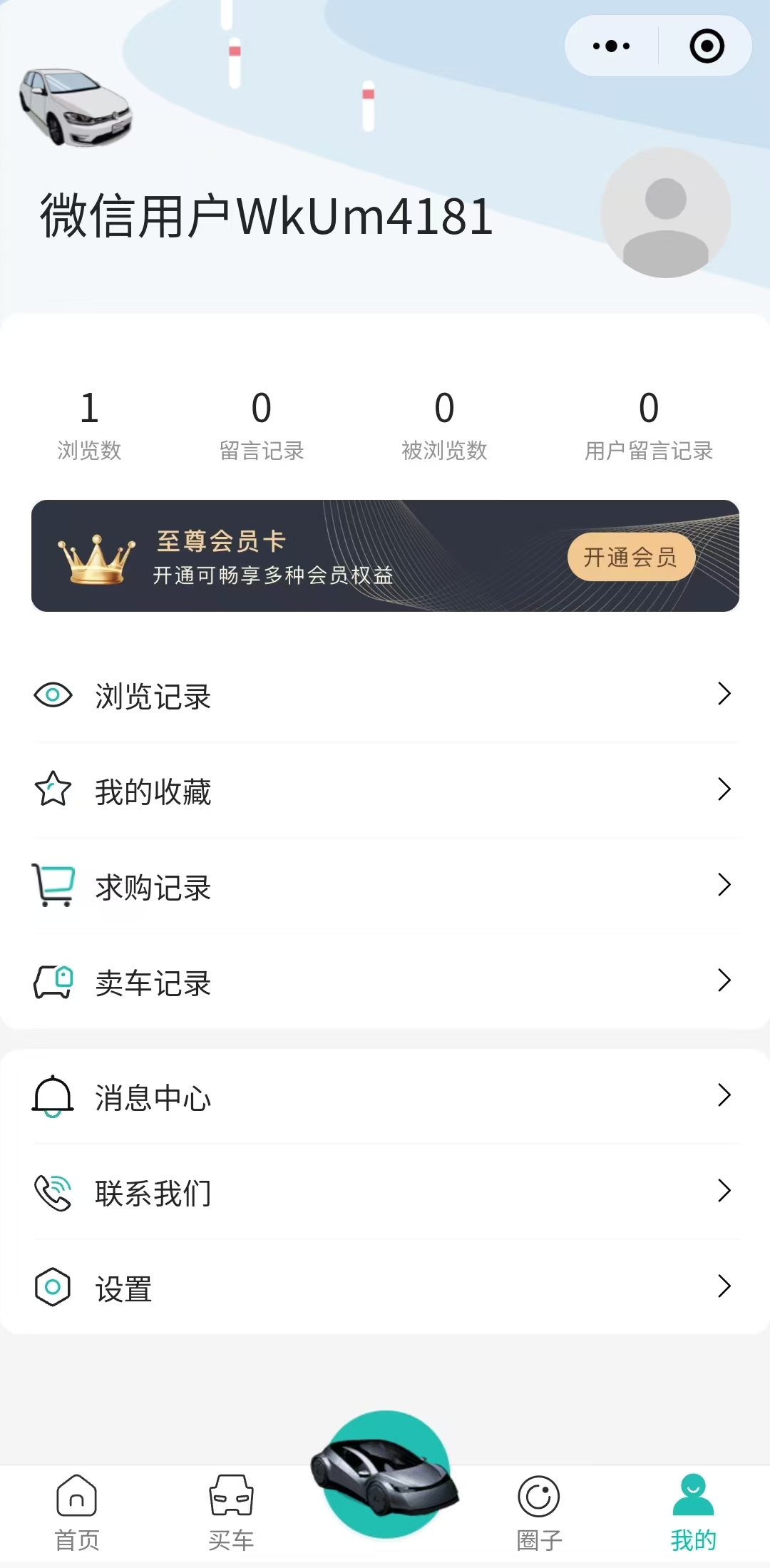
Task: Open the mini-program more options menu
Action: 612,46
